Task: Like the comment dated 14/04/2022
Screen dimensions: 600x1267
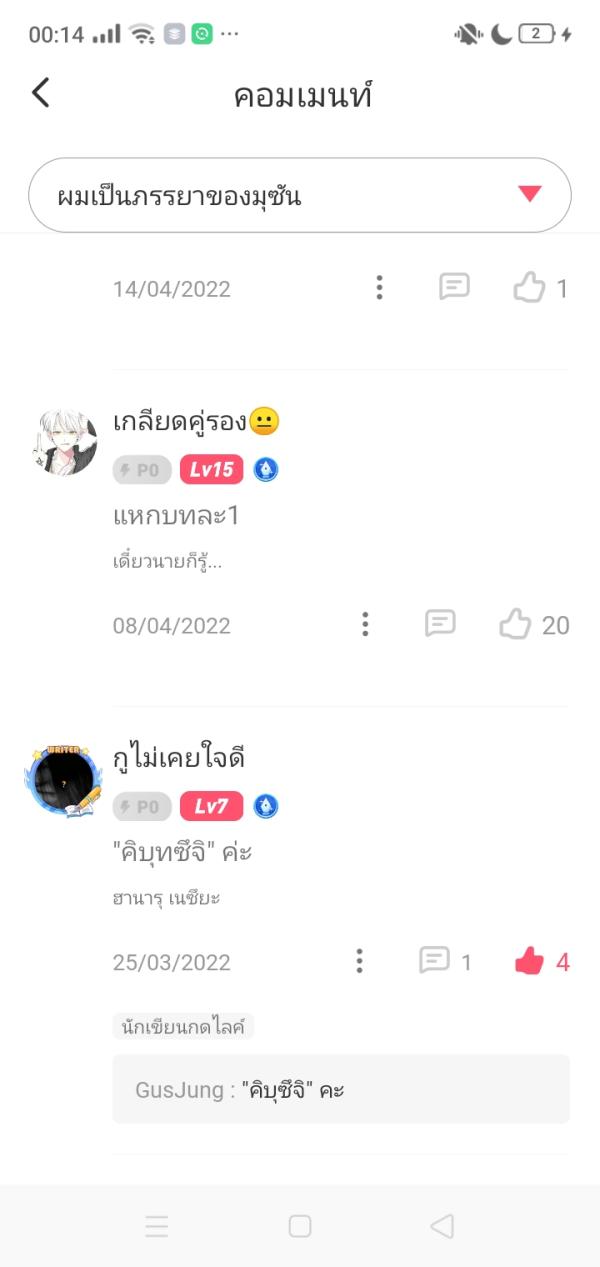Action: tap(530, 288)
